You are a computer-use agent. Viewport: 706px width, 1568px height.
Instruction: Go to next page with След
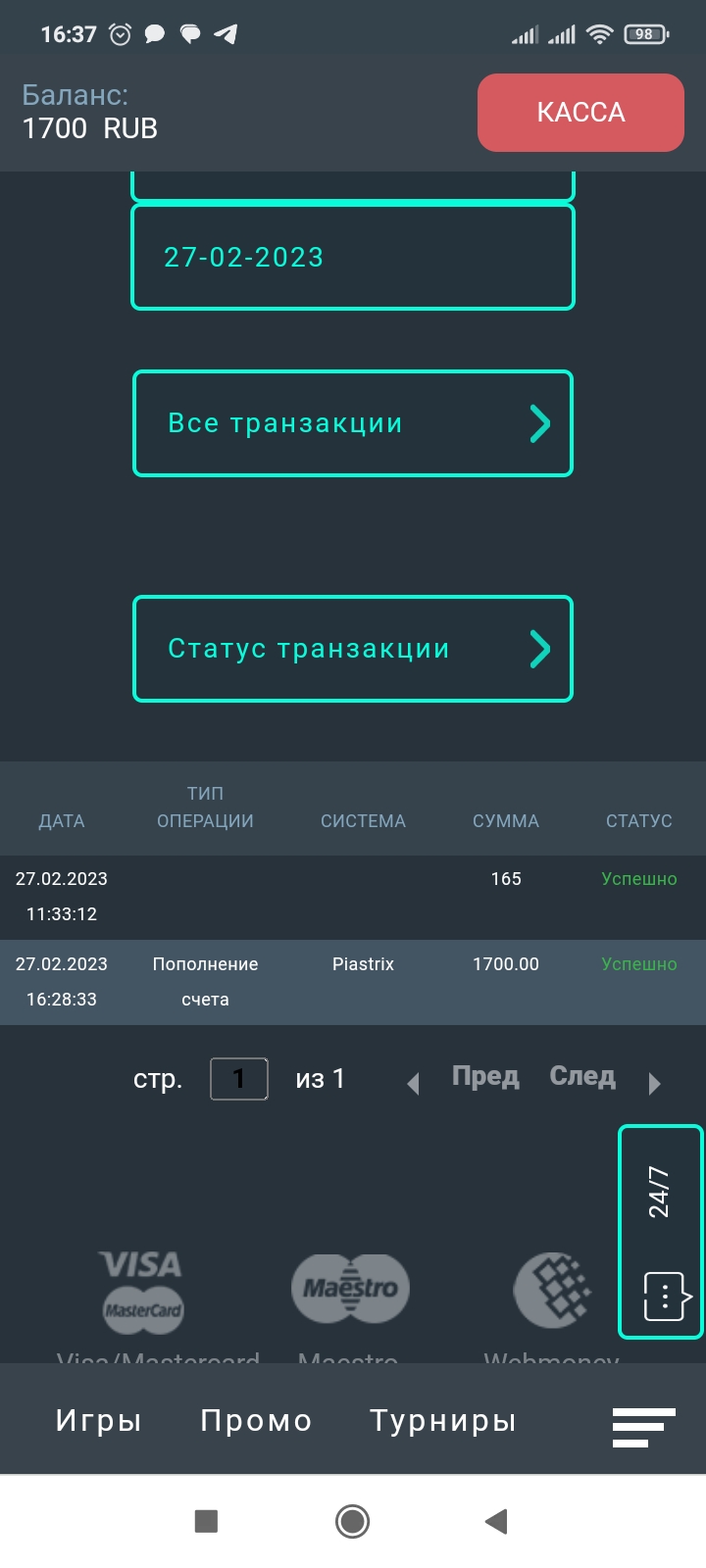[582, 1077]
